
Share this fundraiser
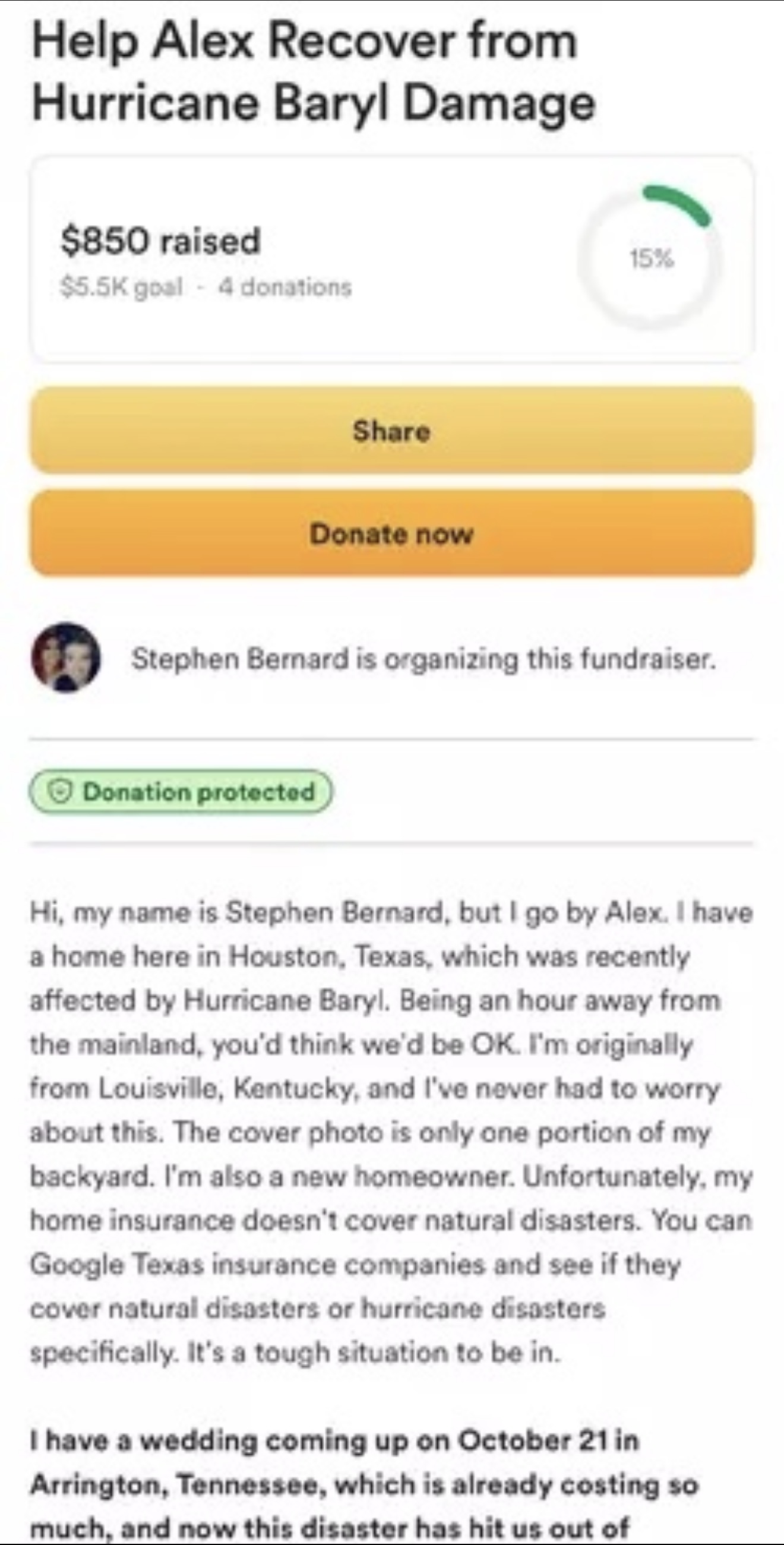pos(391,431)
